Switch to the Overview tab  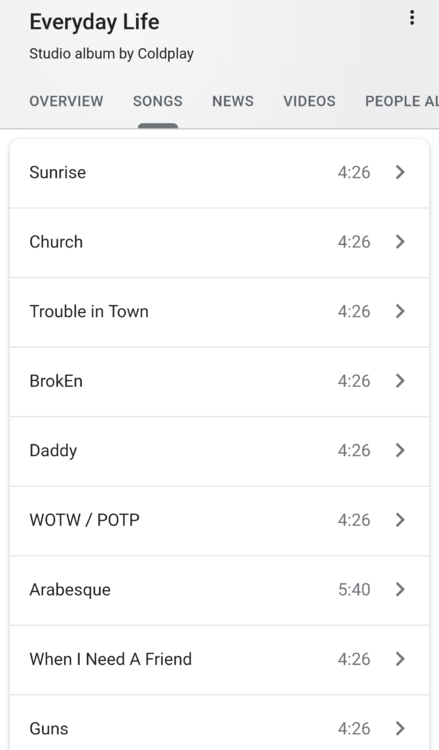click(66, 101)
